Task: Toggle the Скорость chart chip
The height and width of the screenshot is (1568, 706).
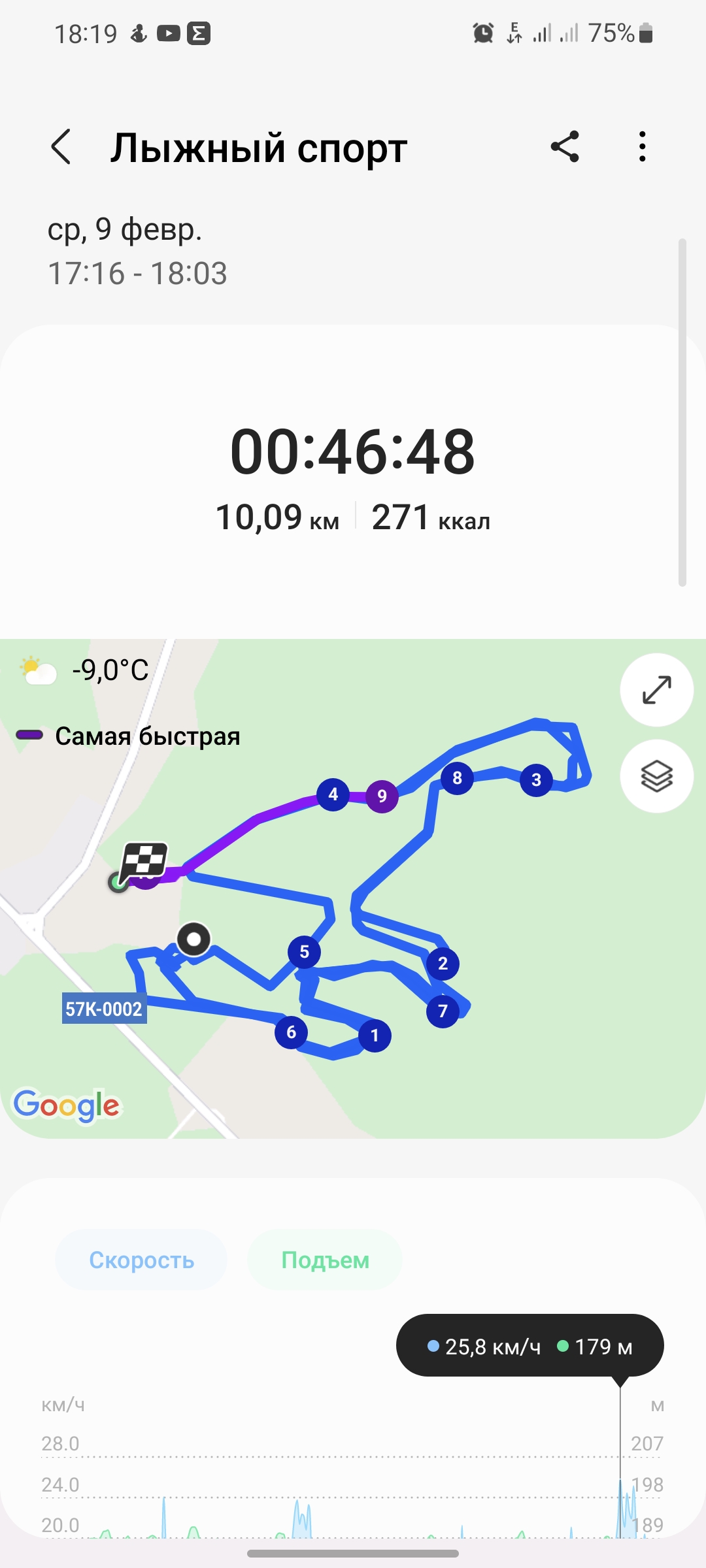Action: point(141,1260)
